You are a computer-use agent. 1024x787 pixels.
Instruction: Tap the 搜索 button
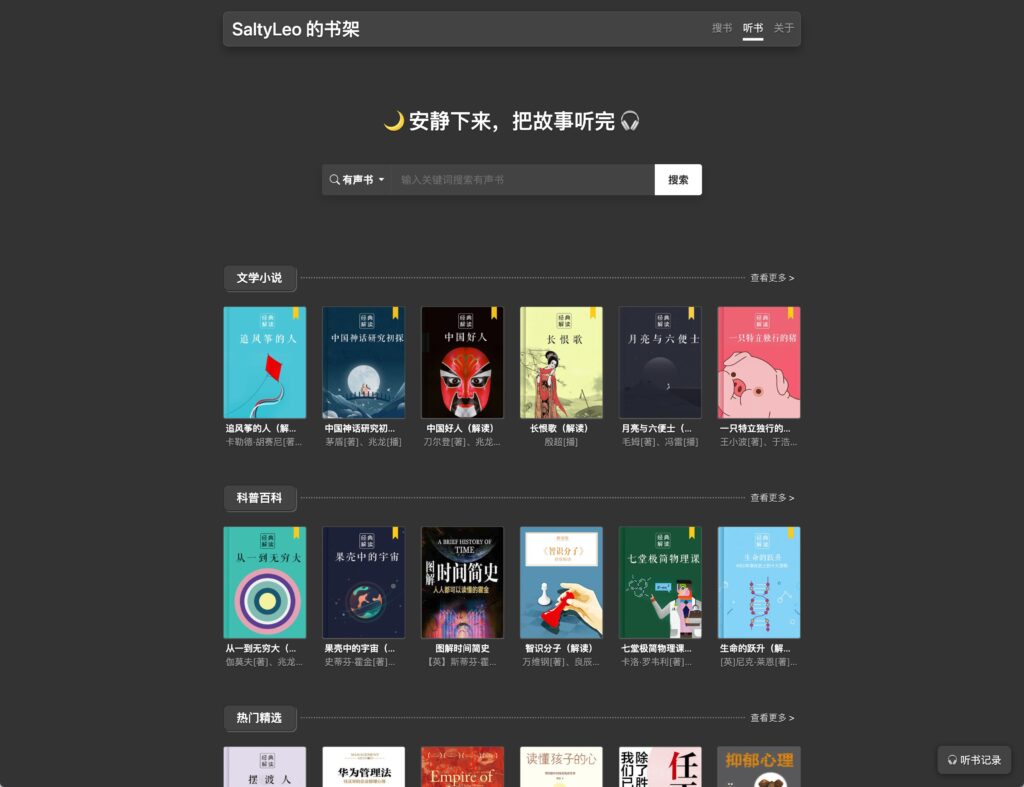pos(678,180)
